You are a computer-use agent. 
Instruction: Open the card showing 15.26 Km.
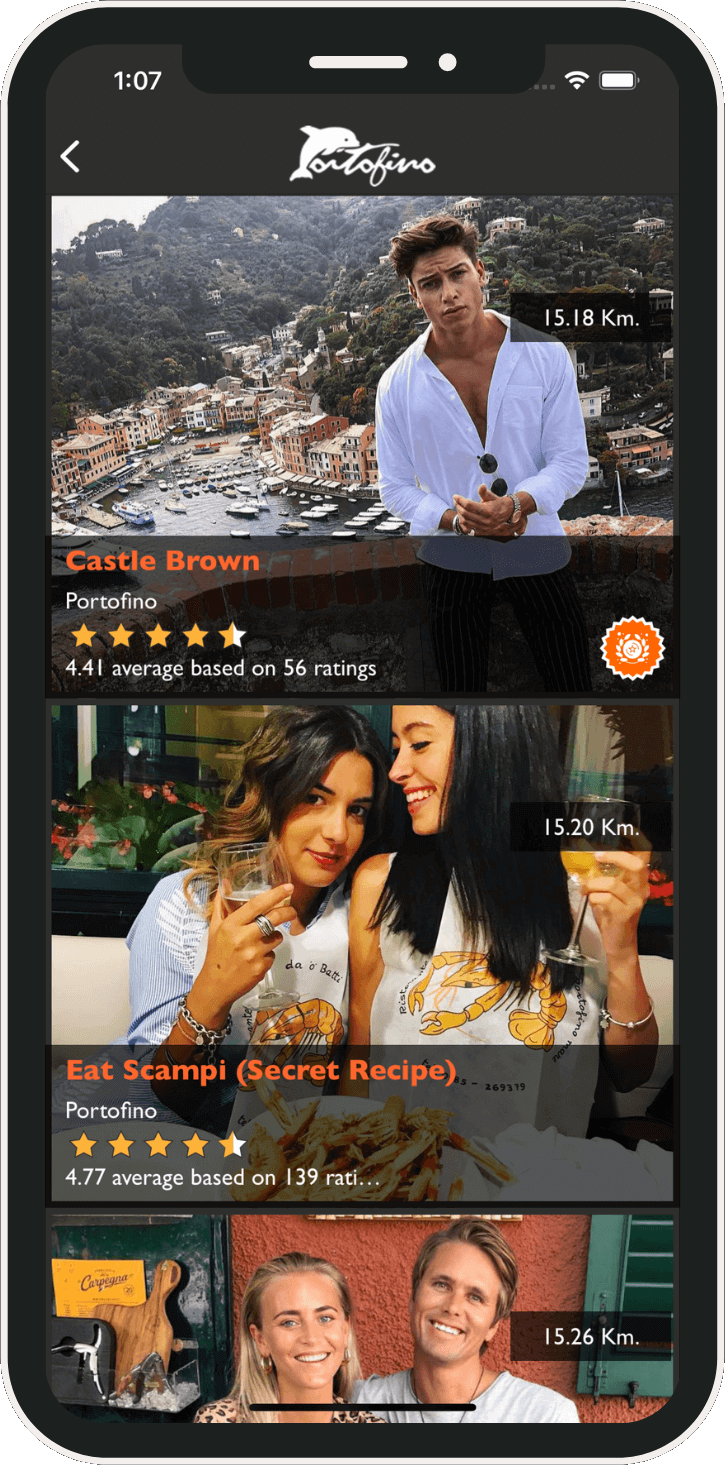pos(362,1318)
